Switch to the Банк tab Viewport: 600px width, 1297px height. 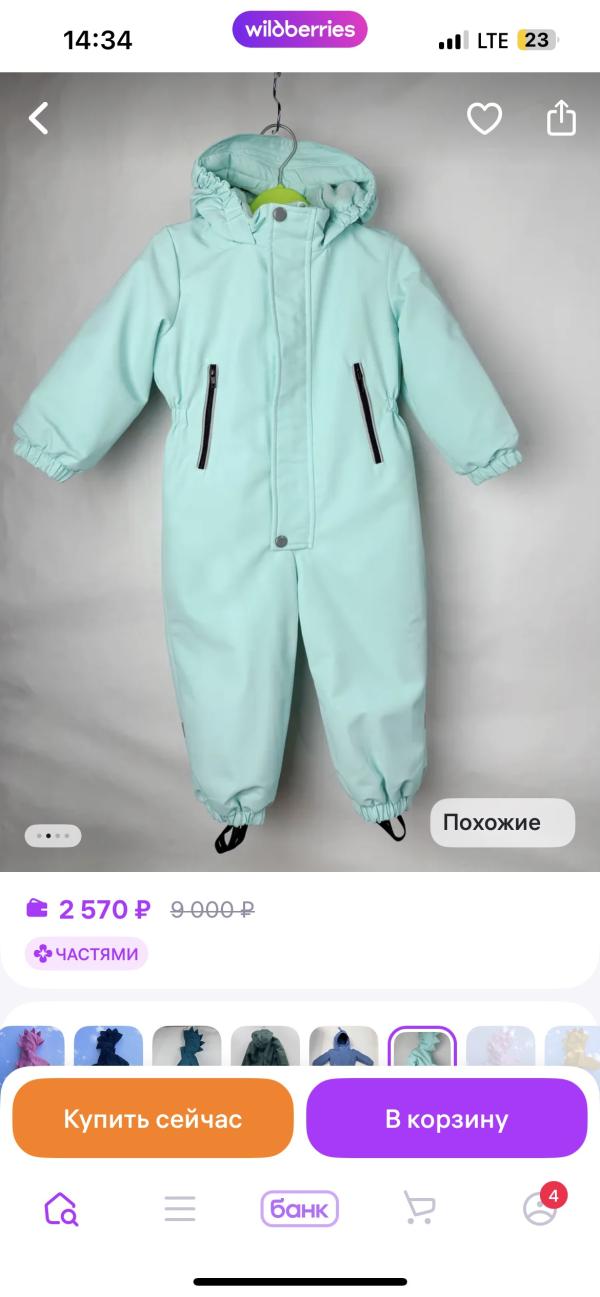(300, 1209)
